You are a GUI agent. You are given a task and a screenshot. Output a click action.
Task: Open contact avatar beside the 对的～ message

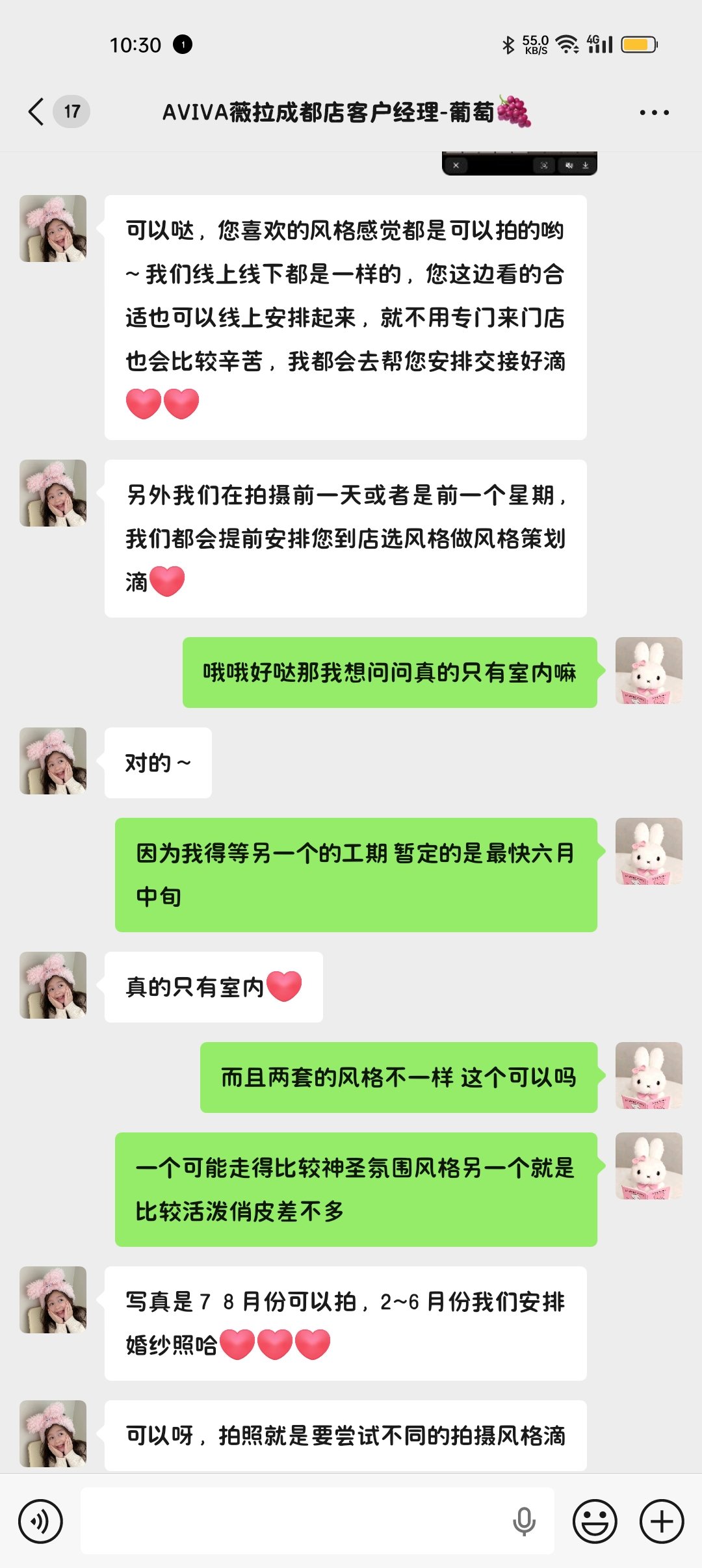point(53,761)
